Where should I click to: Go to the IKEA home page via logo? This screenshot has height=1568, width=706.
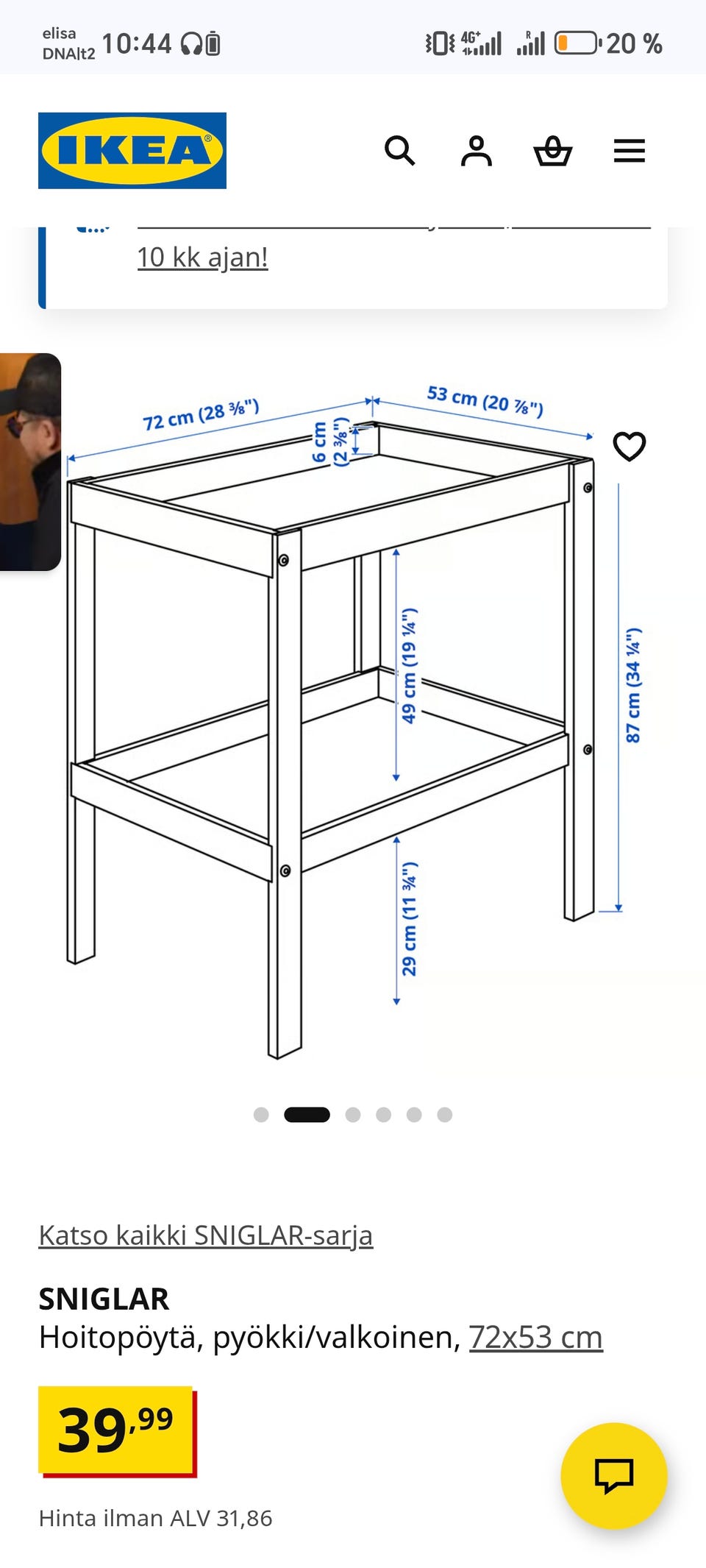[132, 151]
